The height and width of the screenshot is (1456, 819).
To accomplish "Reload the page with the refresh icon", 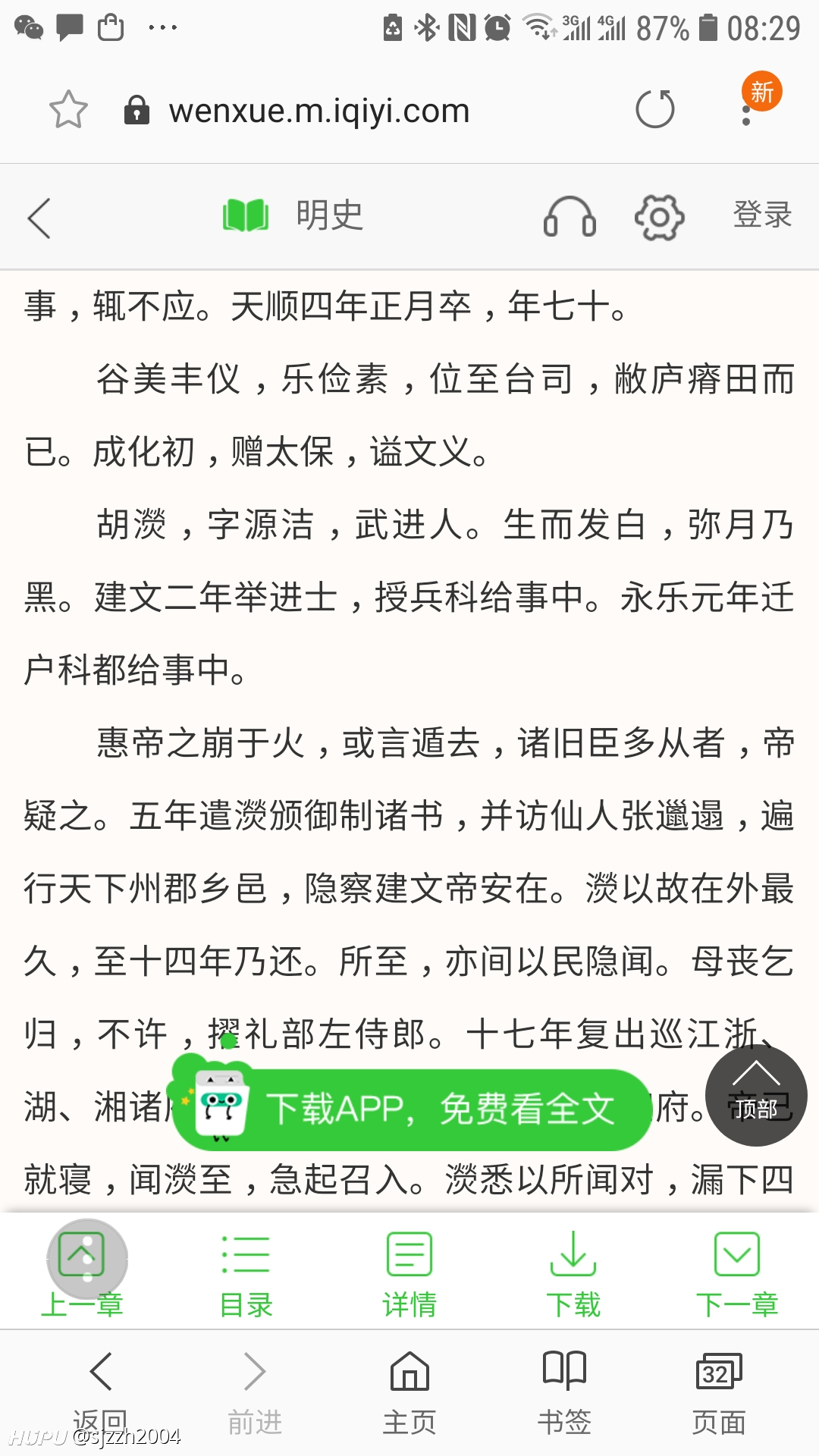I will [x=654, y=109].
